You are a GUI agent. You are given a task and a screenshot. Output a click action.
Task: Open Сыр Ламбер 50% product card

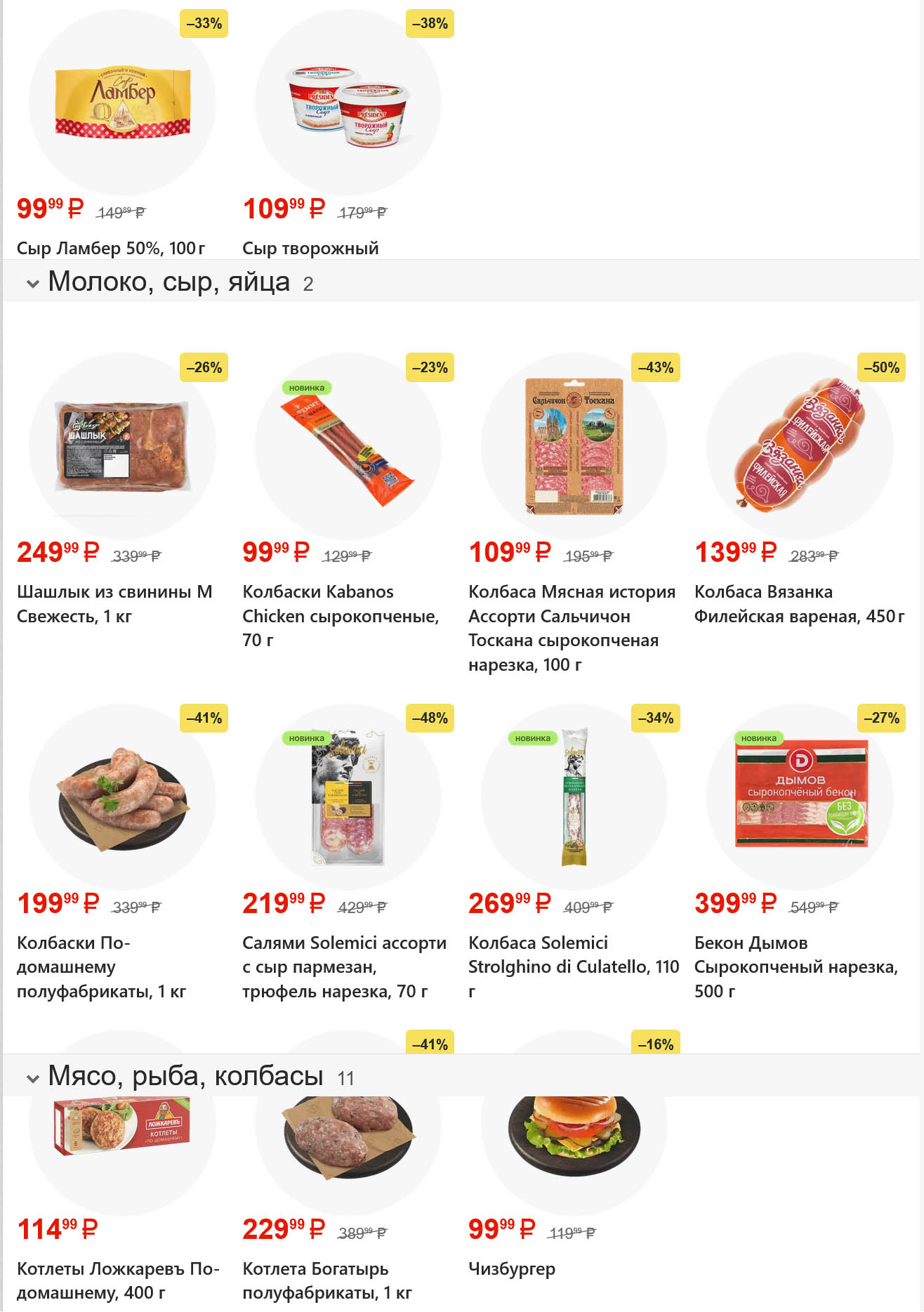tap(122, 104)
